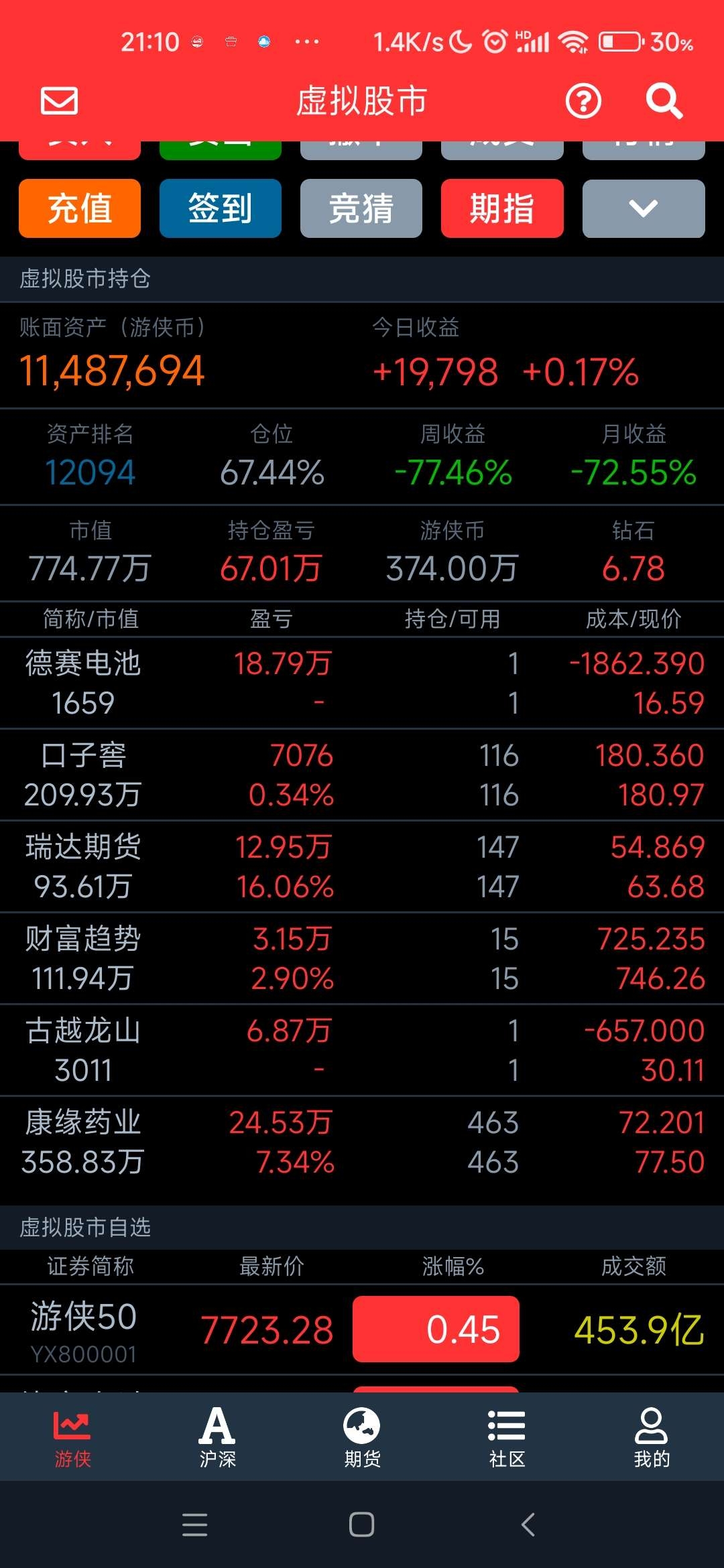Tap the system back button
The height and width of the screenshot is (1568, 724).
pyautogui.click(x=528, y=1524)
